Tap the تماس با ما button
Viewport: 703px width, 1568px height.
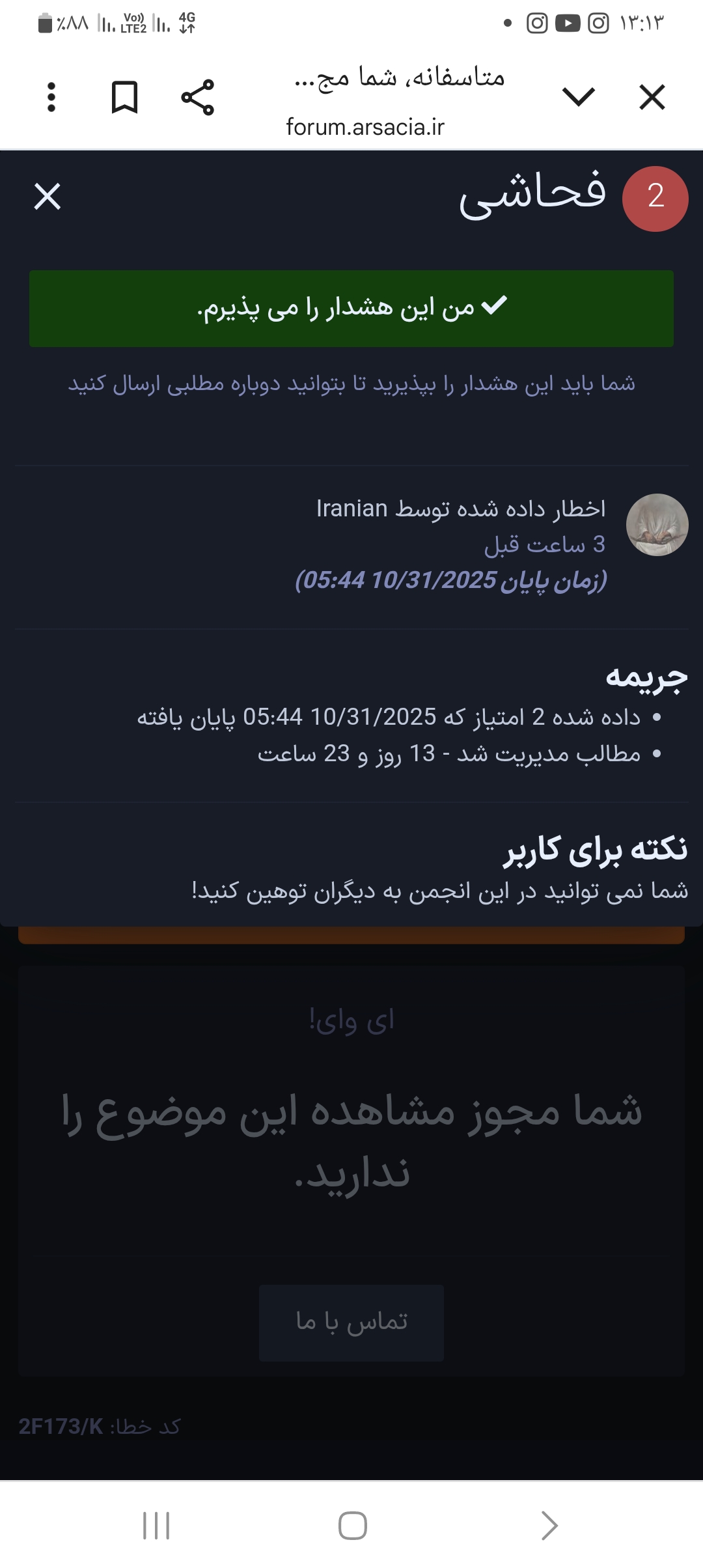(351, 1323)
